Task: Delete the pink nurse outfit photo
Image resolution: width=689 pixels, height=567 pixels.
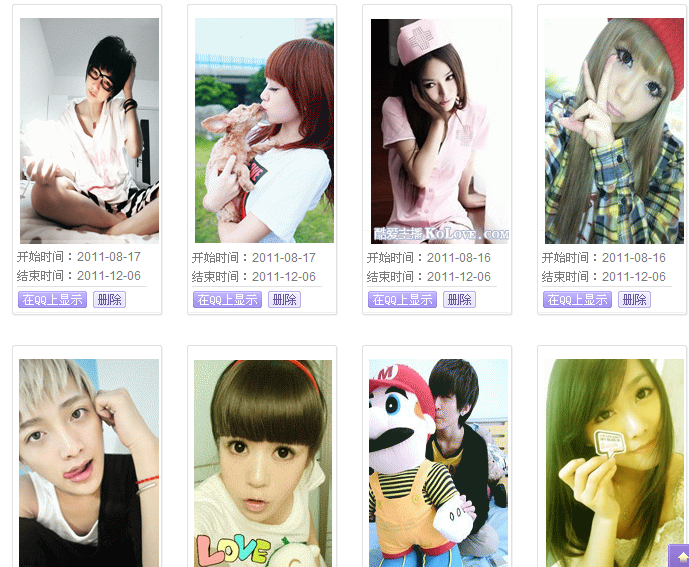Action: pos(459,299)
